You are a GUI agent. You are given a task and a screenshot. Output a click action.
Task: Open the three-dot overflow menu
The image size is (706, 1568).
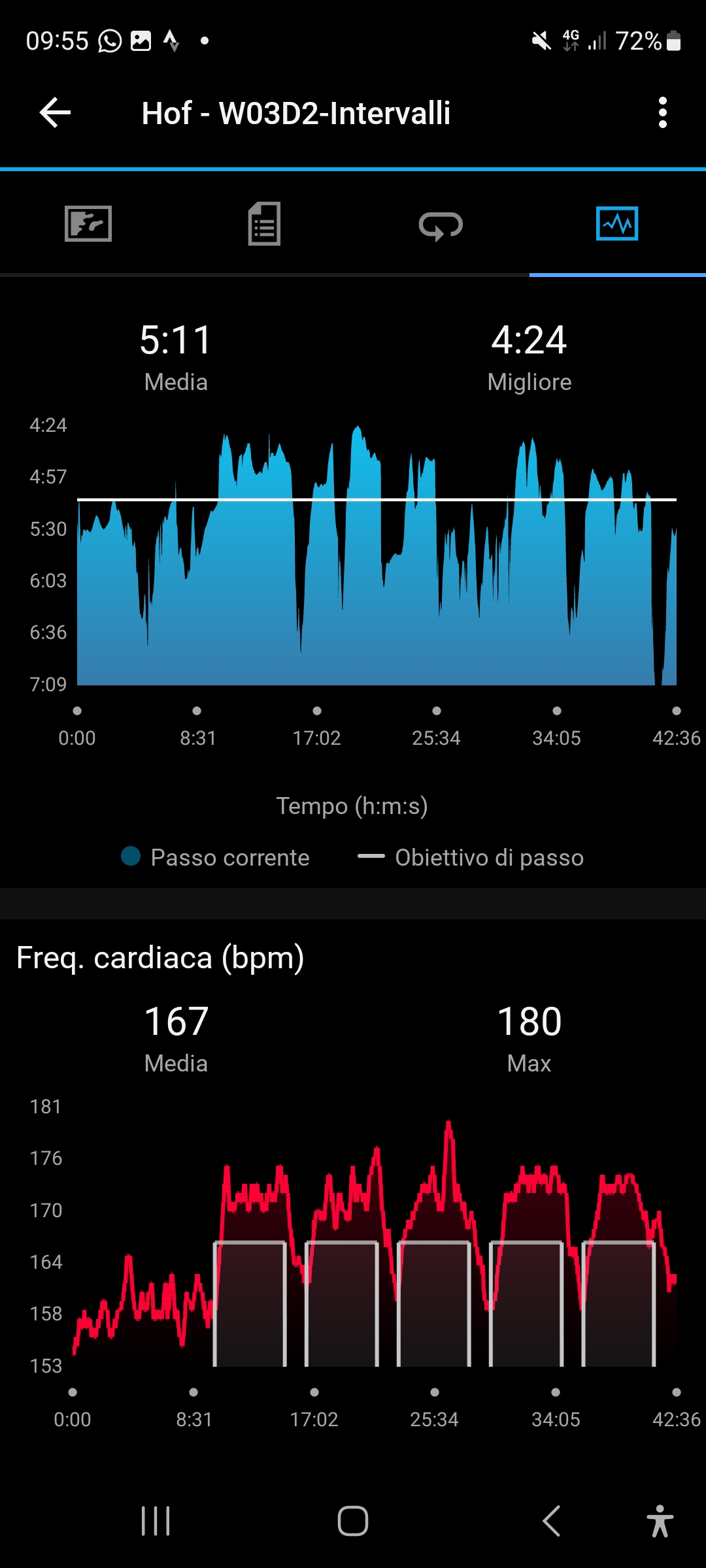(662, 113)
